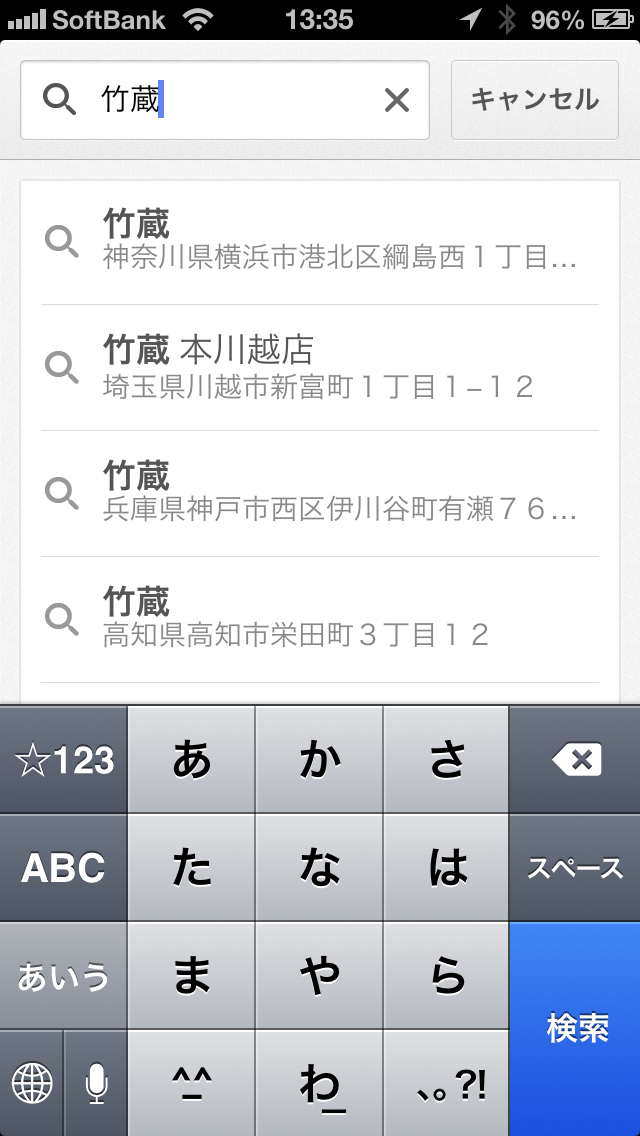Pick 竹蔵 in 高知県高知市栄田町
This screenshot has height=1136, width=640.
[320, 619]
